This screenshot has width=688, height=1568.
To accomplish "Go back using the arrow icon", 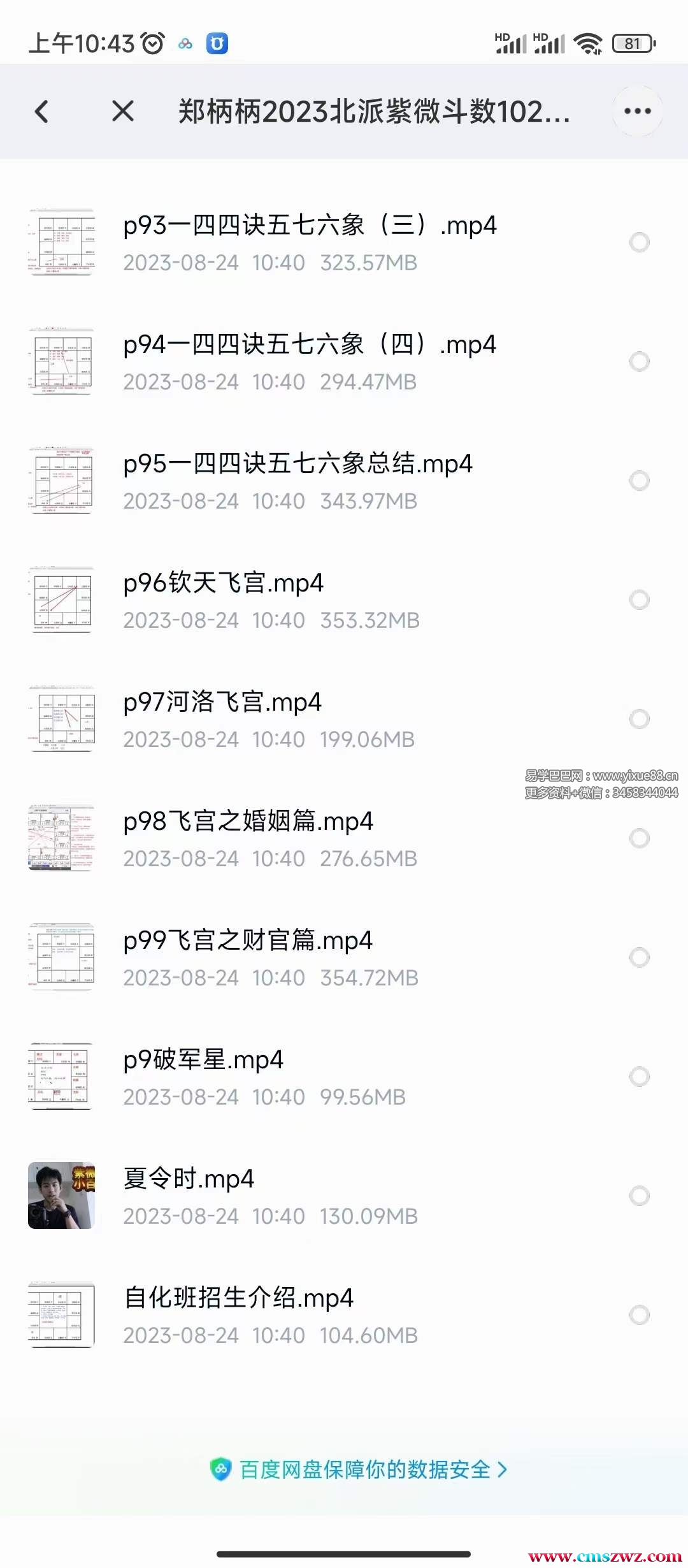I will [42, 112].
